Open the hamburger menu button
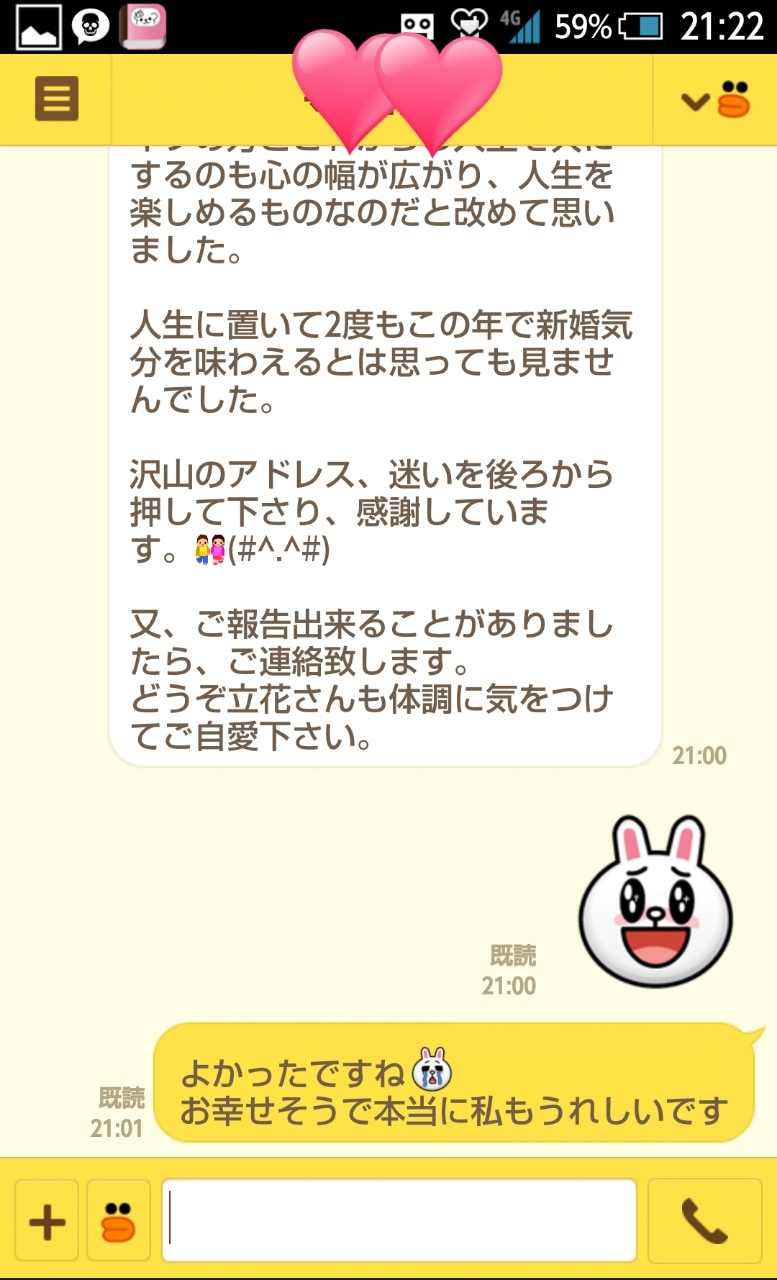 tap(56, 99)
